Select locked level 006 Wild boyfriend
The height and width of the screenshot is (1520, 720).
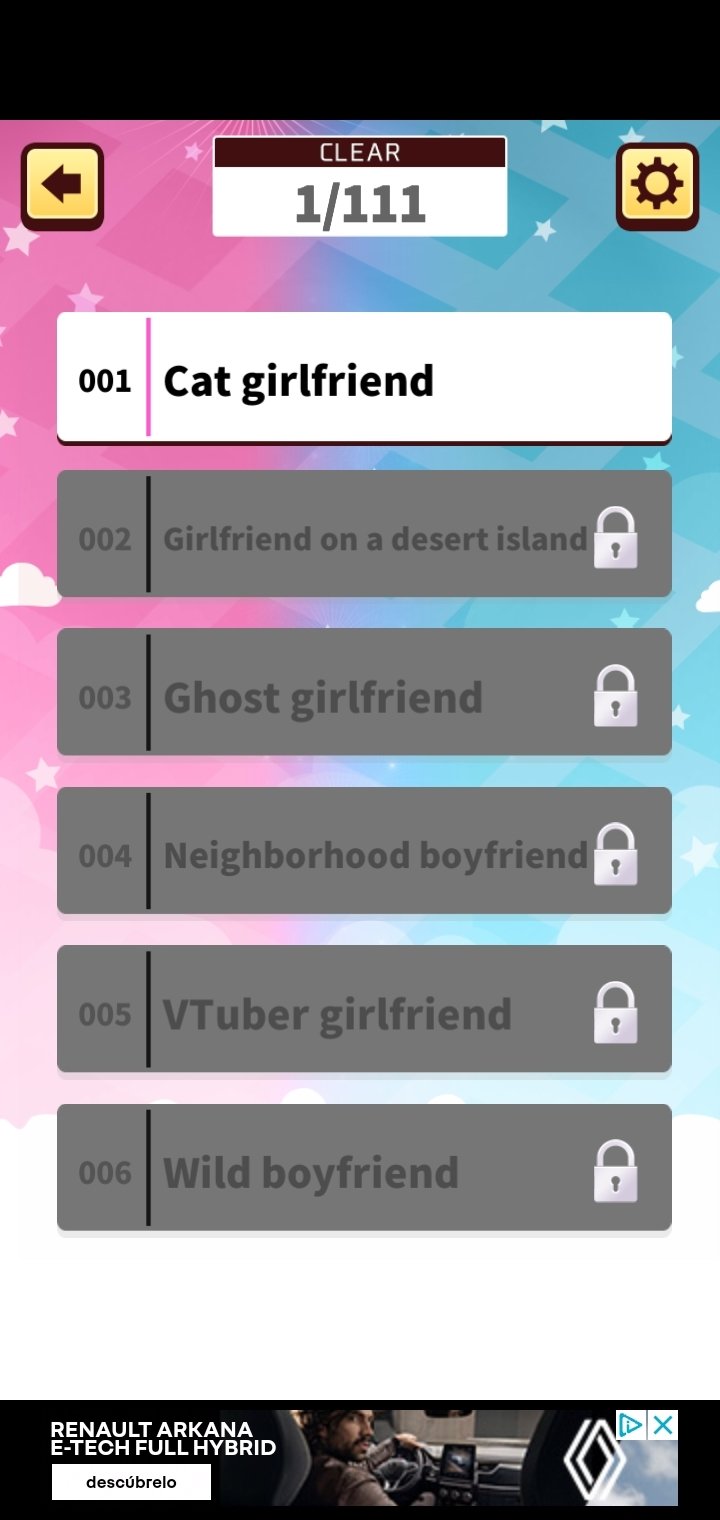(364, 1169)
